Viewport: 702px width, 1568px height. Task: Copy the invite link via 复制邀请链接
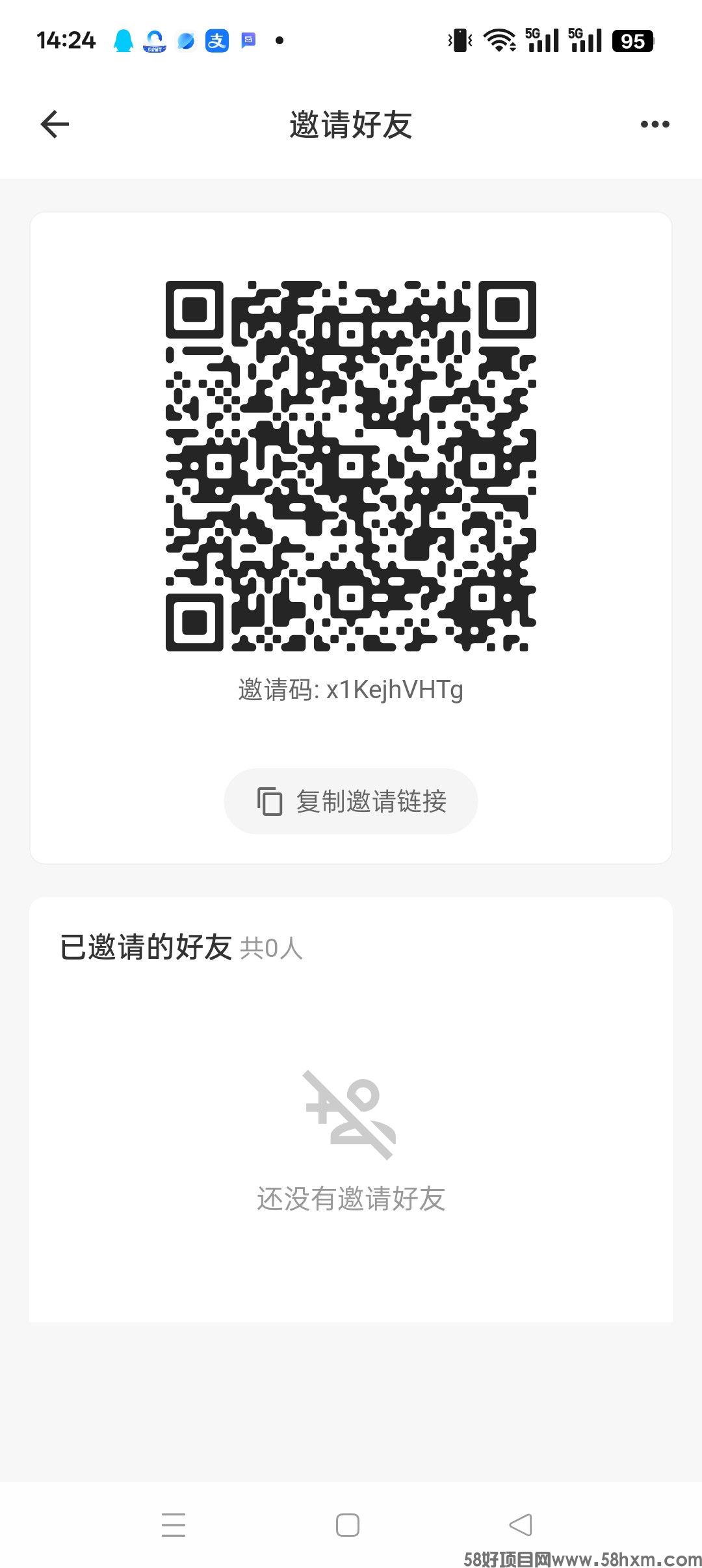[x=351, y=801]
